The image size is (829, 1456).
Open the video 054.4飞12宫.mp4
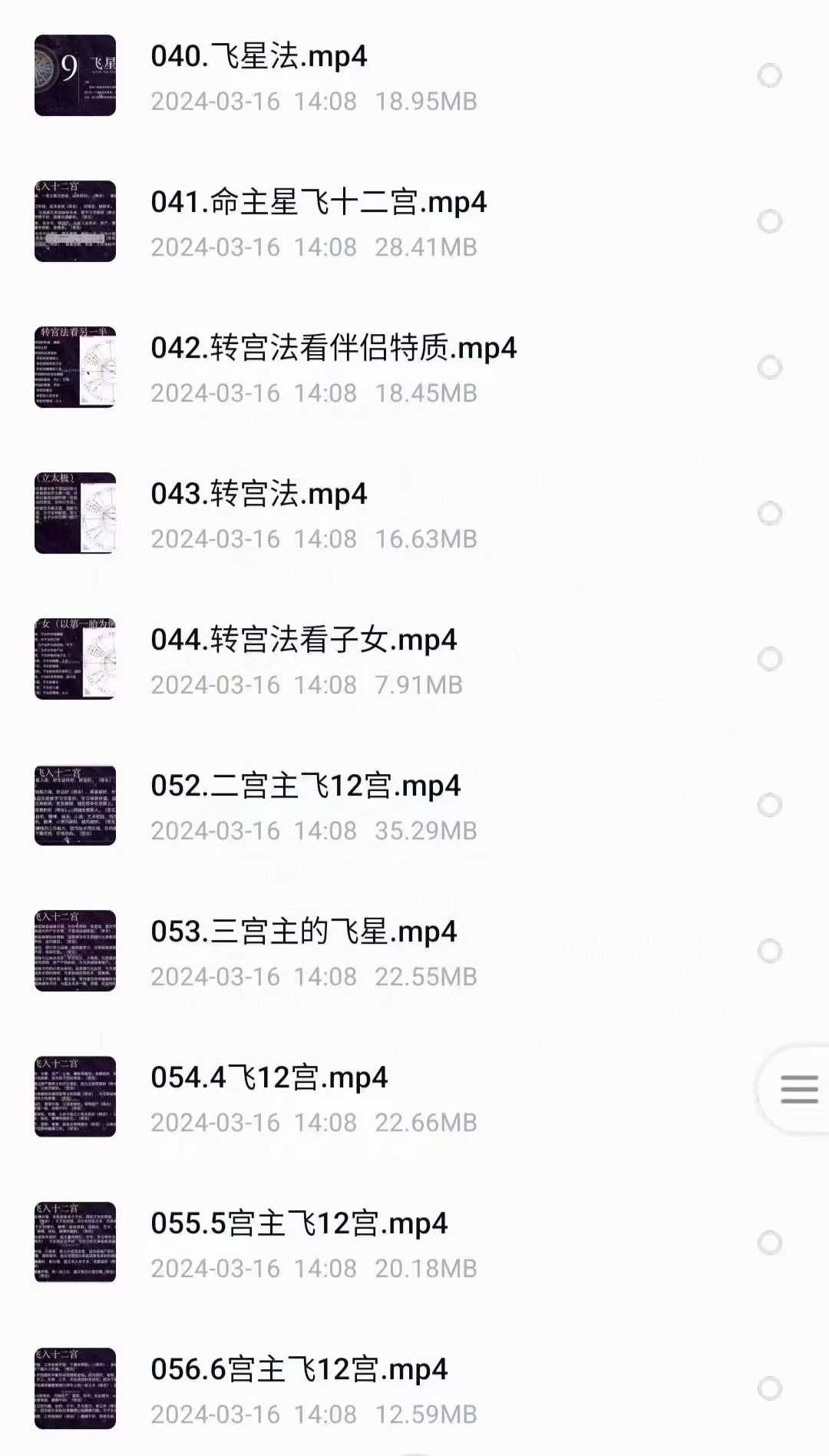[x=269, y=1078]
